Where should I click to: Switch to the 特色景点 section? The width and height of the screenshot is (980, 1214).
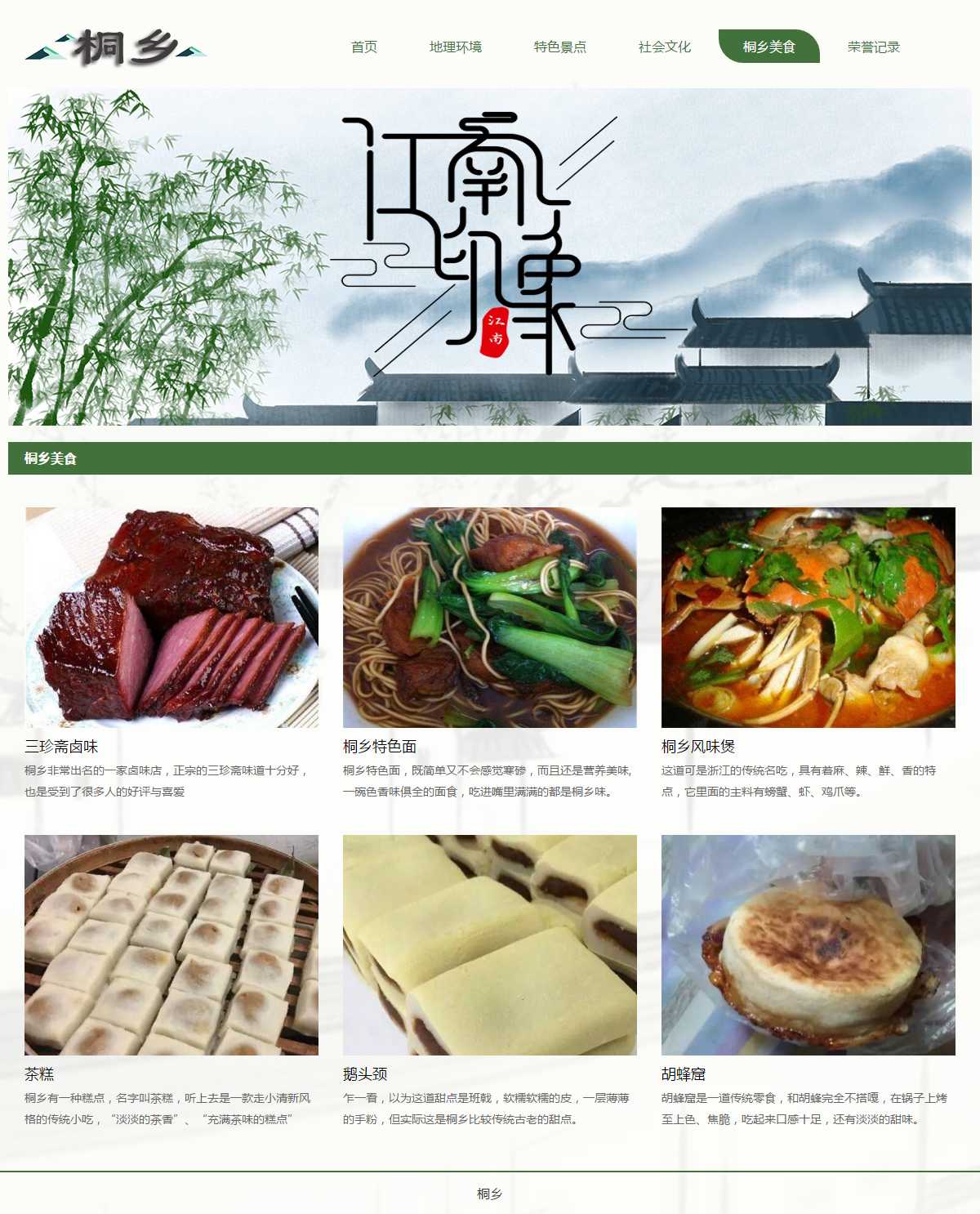(x=560, y=47)
